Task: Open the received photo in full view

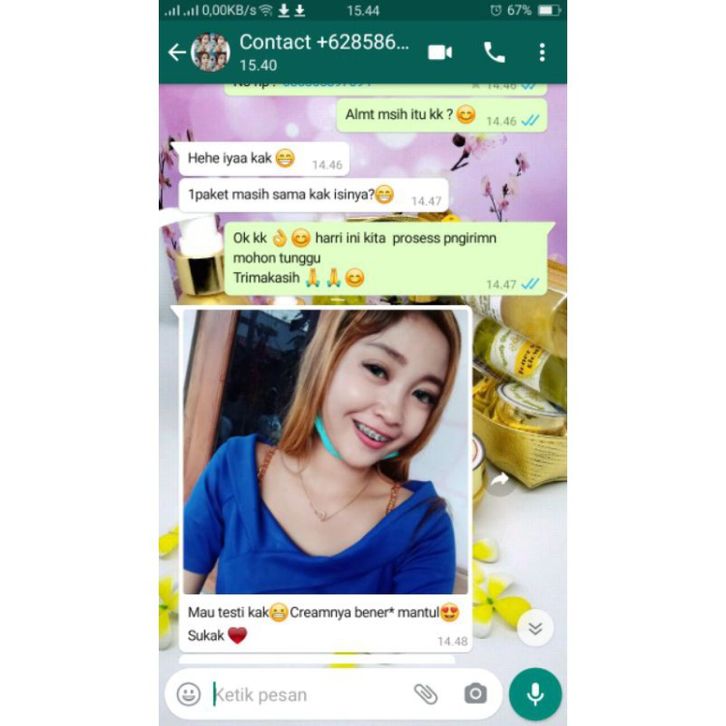Action: pyautogui.click(x=325, y=452)
